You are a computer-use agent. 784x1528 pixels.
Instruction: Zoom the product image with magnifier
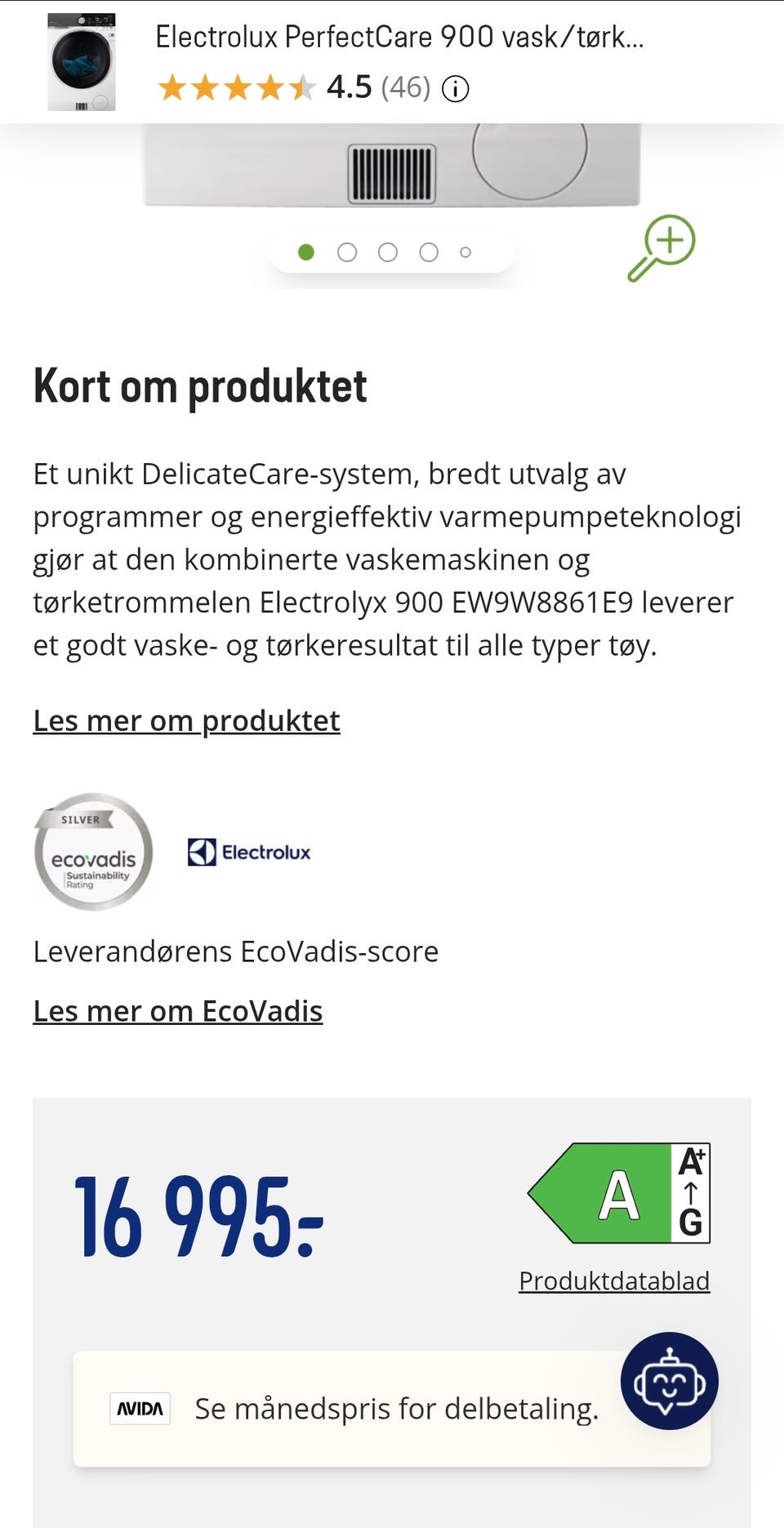[x=661, y=248]
